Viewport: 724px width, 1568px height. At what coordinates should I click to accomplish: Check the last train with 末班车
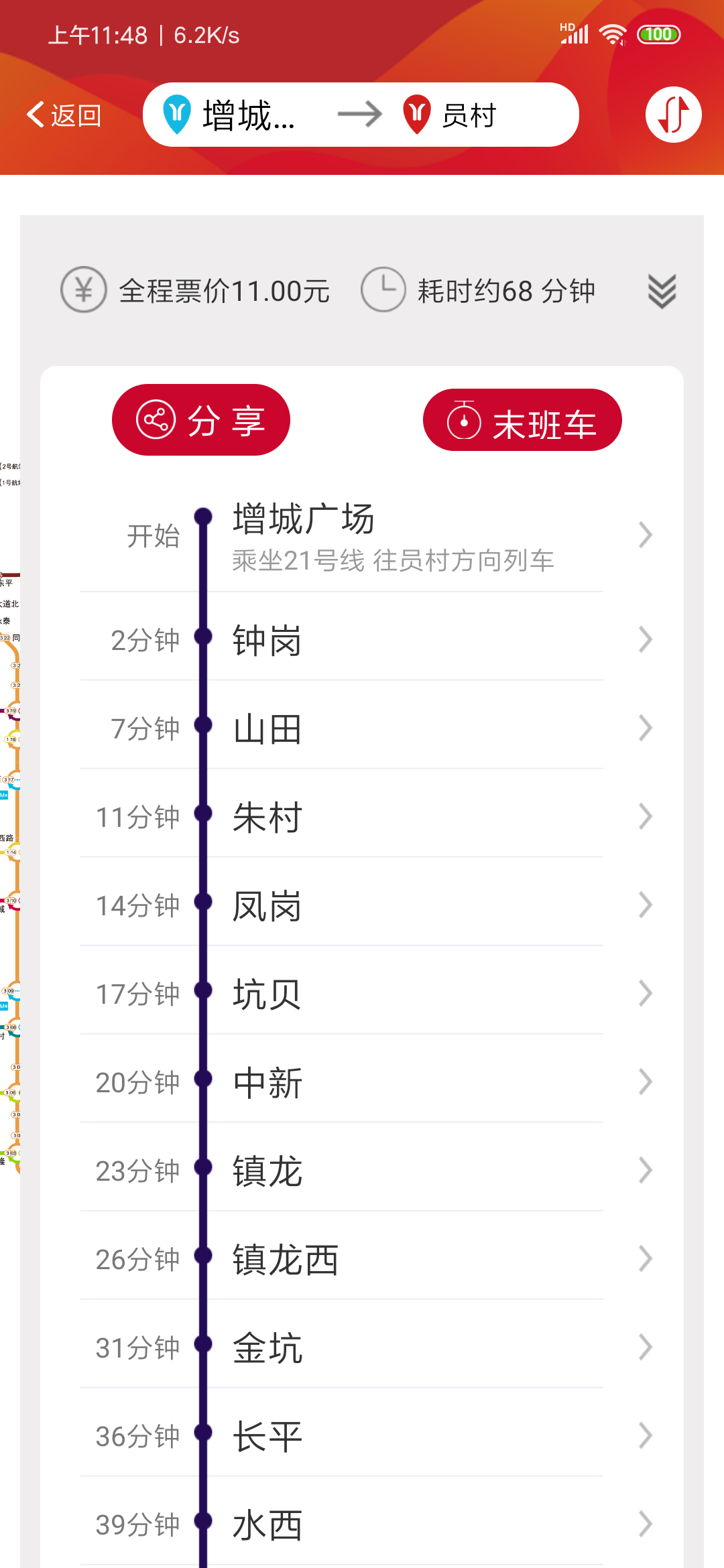(522, 420)
